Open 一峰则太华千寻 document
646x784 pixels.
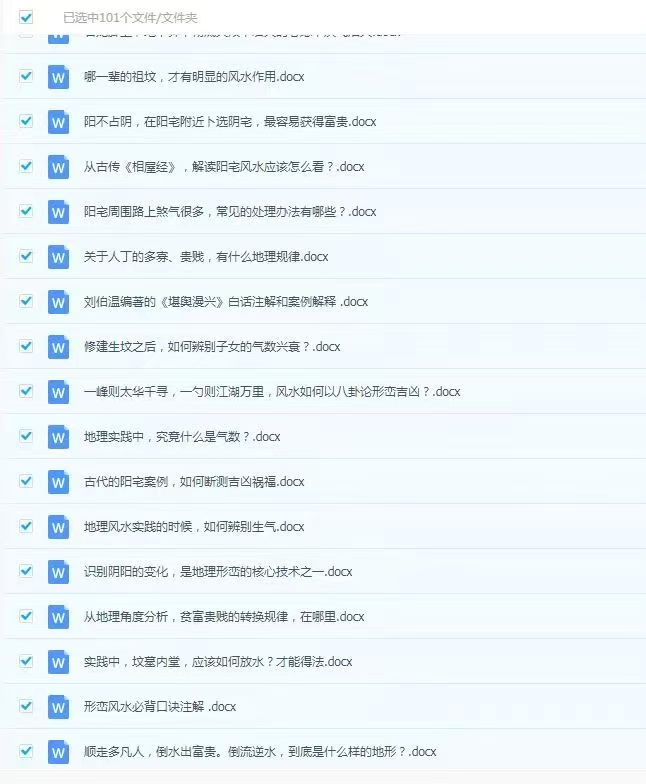coord(271,391)
